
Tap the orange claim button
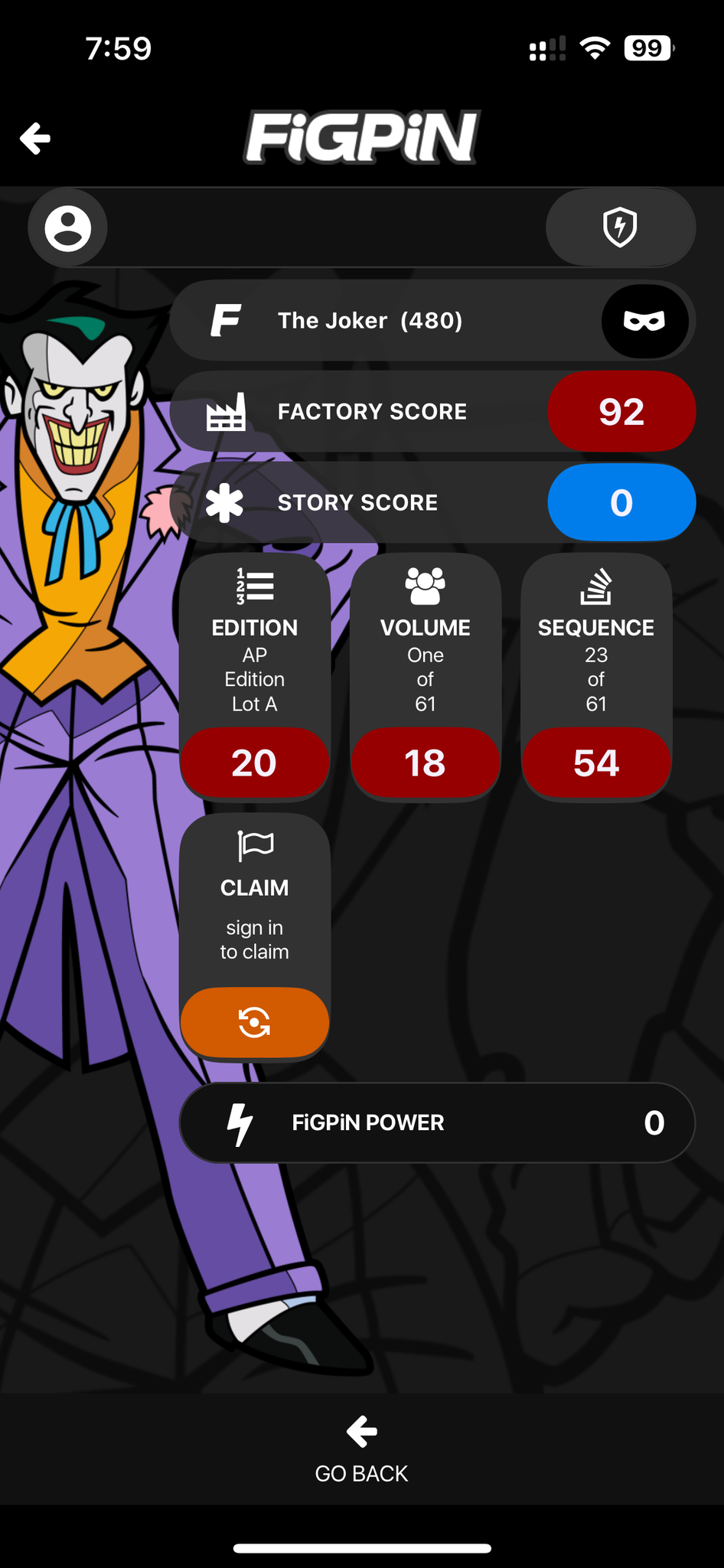[x=255, y=1022]
